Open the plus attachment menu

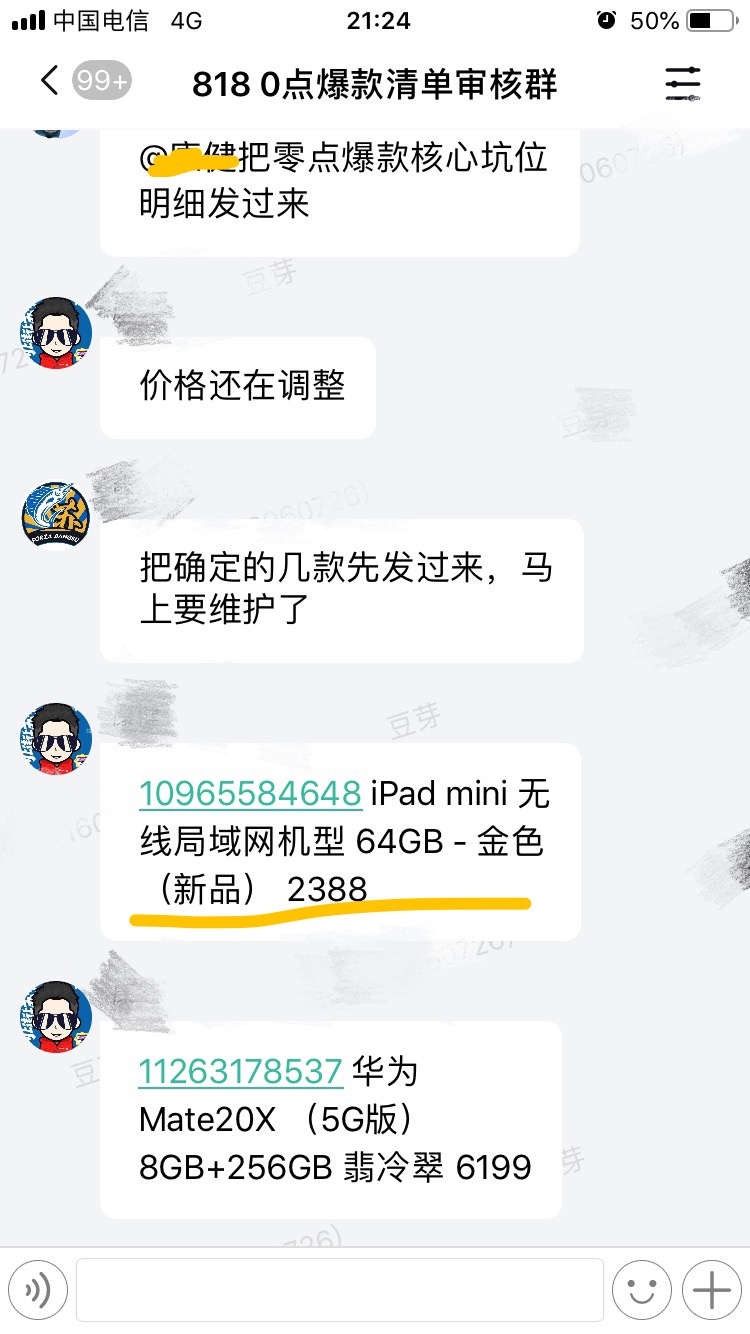click(711, 1290)
